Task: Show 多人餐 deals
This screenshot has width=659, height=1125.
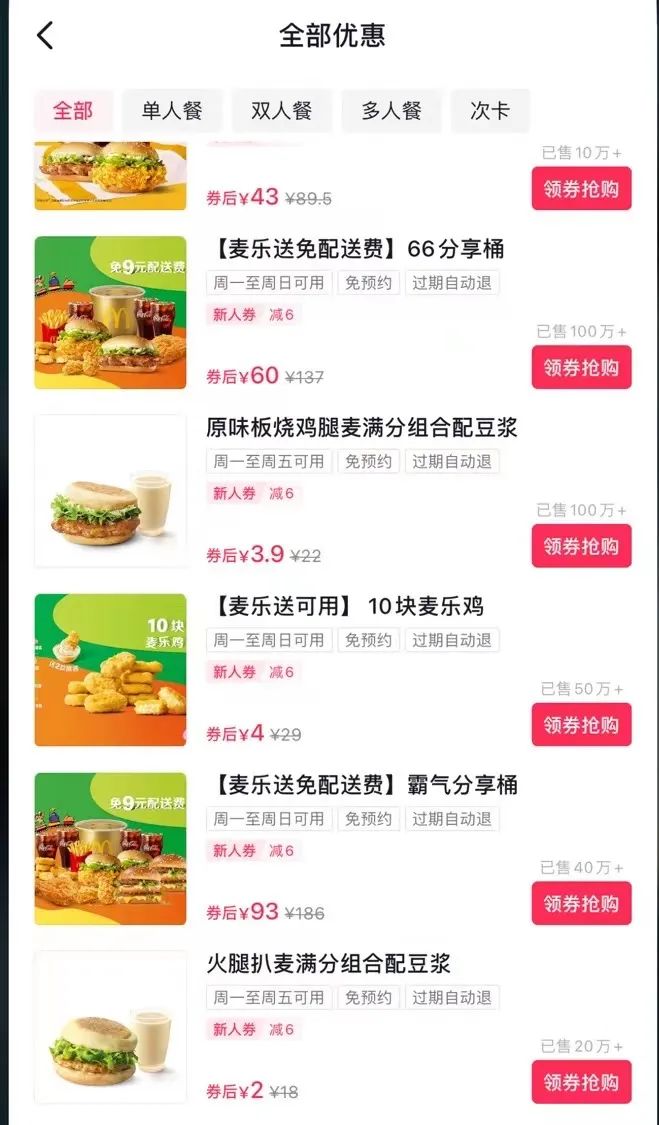Action: coord(391,111)
